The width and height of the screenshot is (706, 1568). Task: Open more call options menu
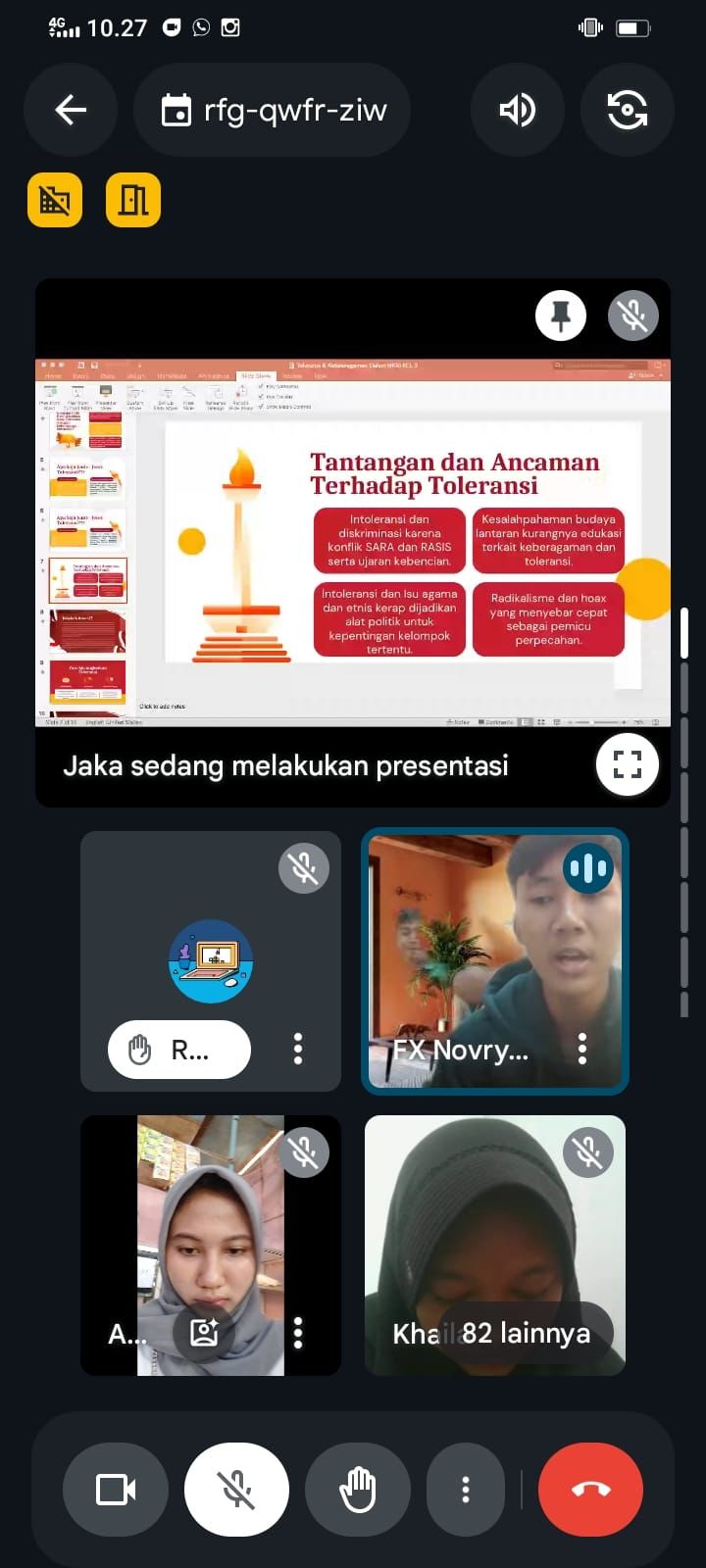[x=466, y=1491]
